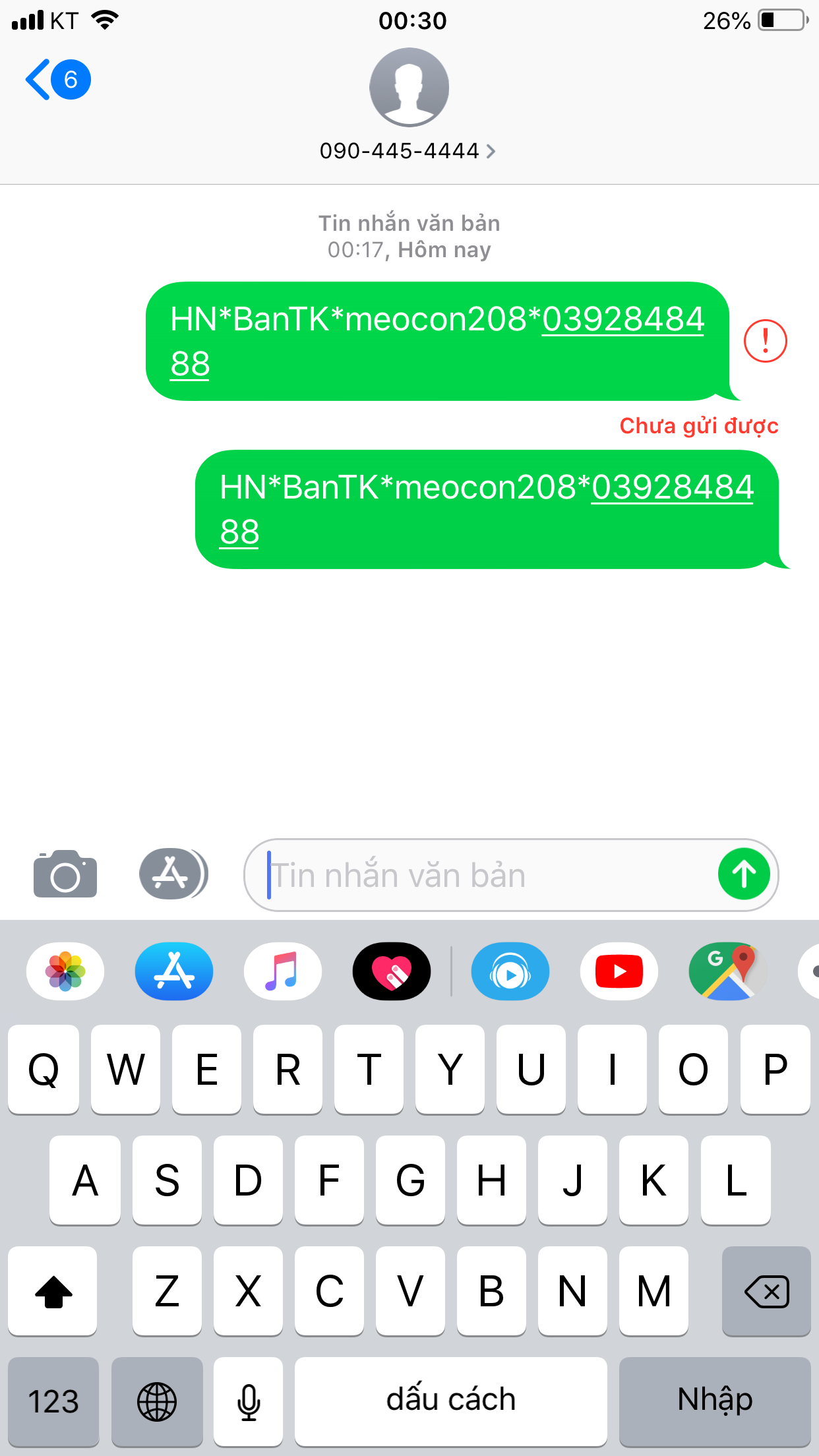Switch keyboard to 123 numbers

pos(53,1401)
